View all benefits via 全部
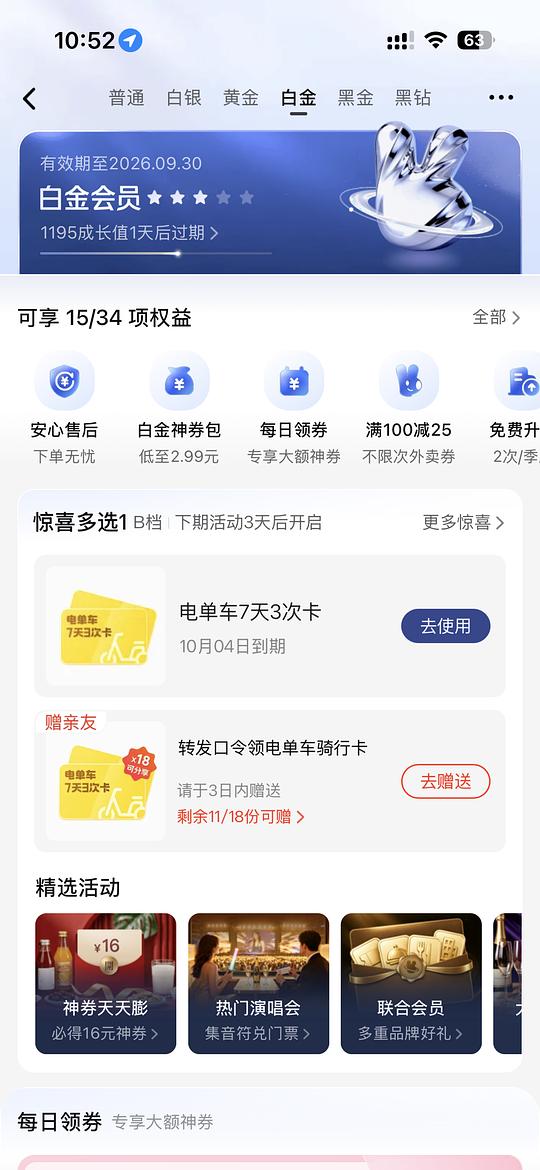Image resolution: width=540 pixels, height=1170 pixels. pos(496,317)
